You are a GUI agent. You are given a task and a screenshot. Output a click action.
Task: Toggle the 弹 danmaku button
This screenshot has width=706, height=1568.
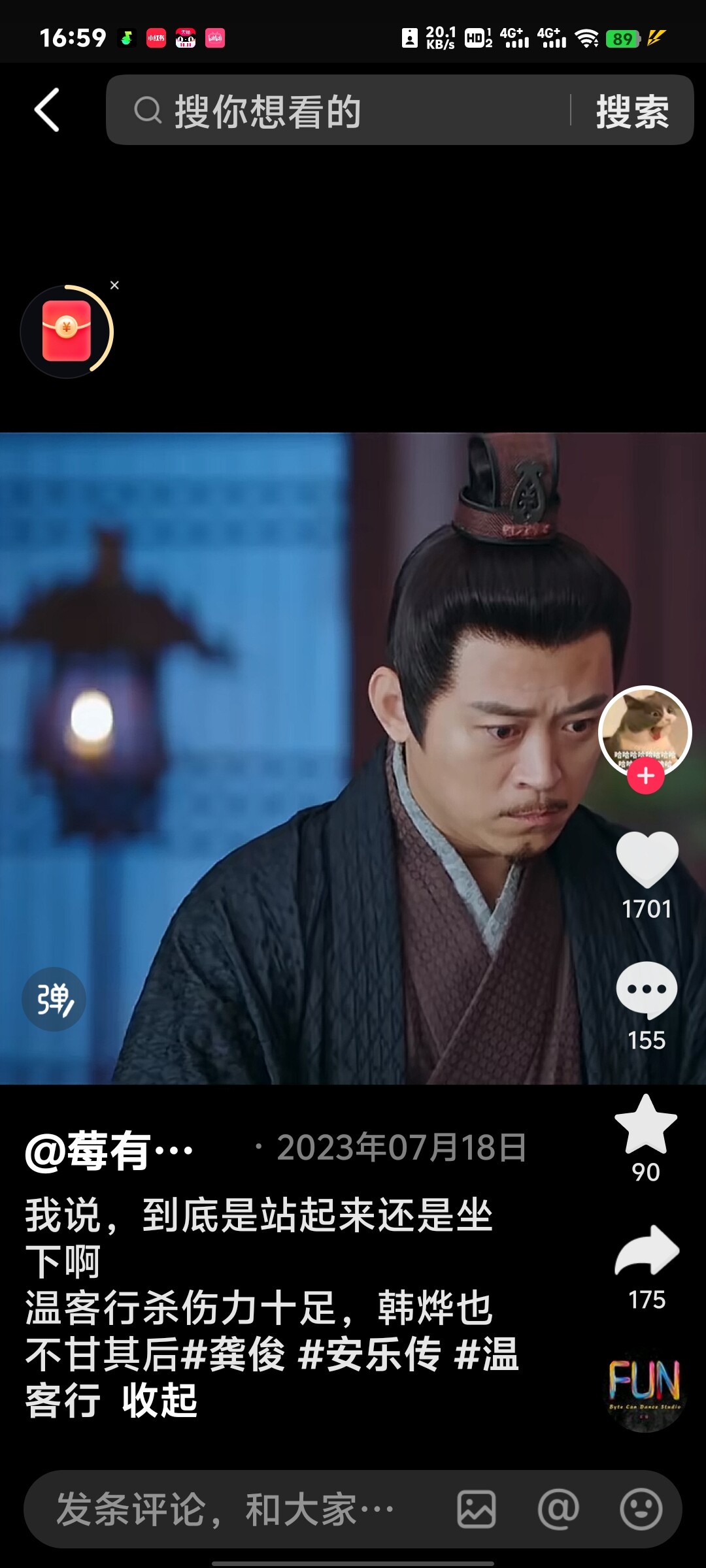coord(54,999)
